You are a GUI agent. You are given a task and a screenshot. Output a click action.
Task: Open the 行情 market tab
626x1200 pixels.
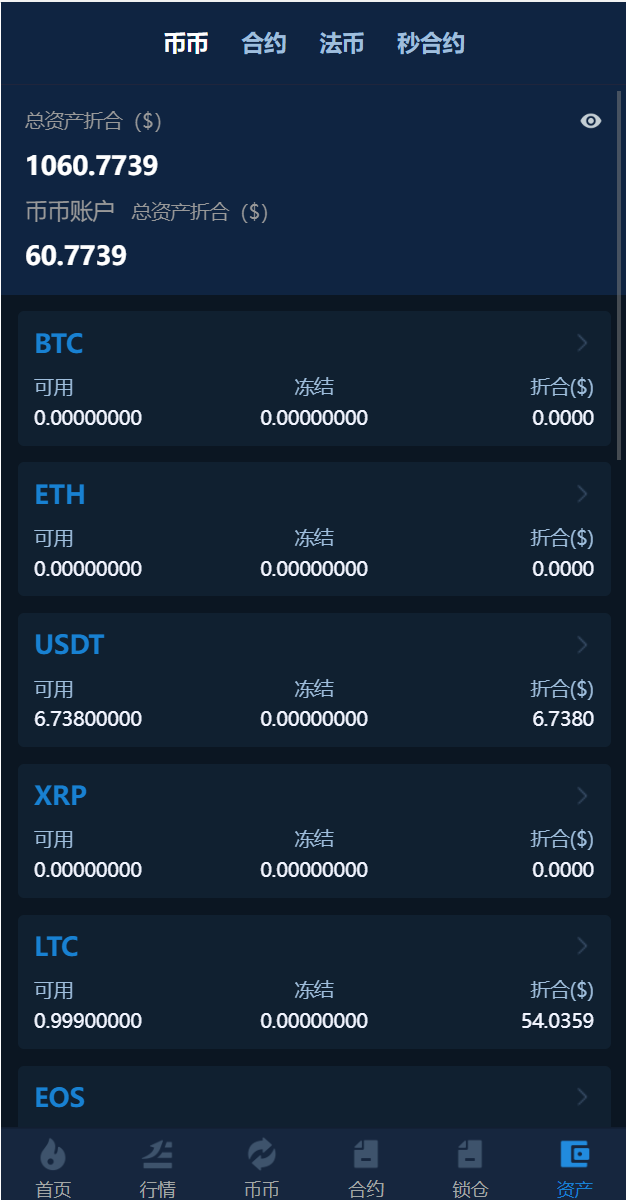tap(157, 1167)
